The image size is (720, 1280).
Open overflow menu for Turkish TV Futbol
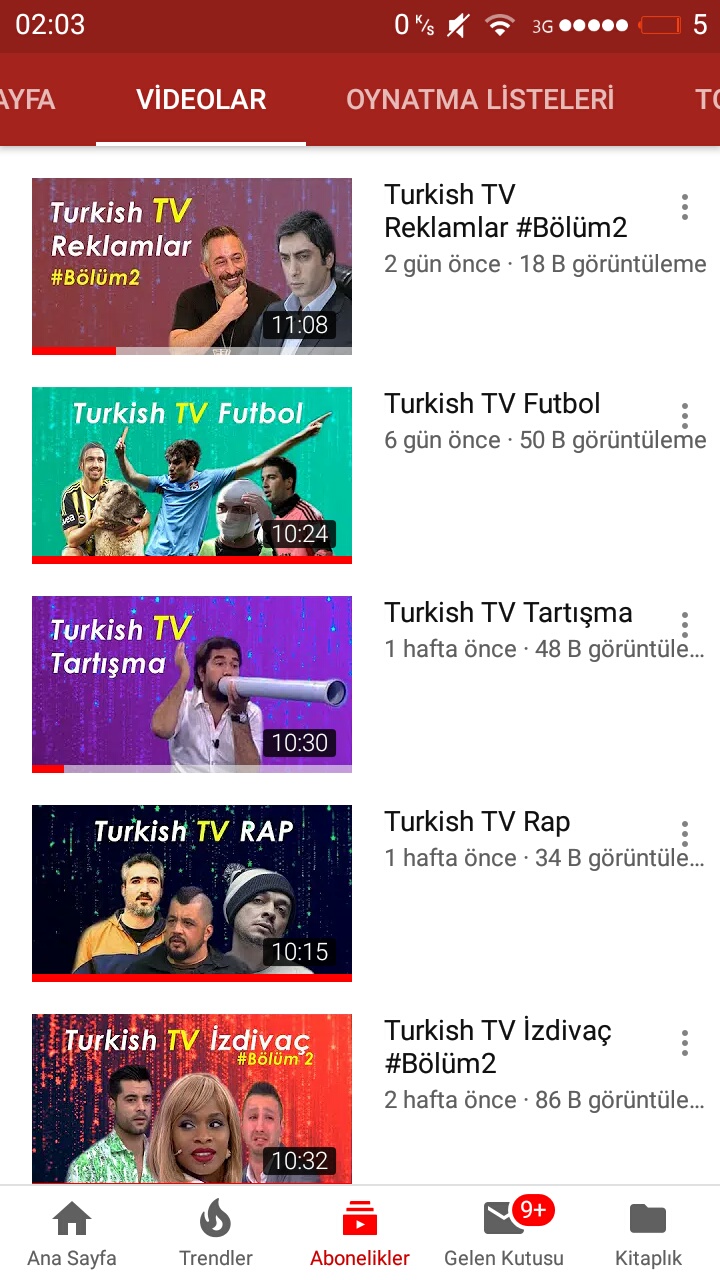684,416
